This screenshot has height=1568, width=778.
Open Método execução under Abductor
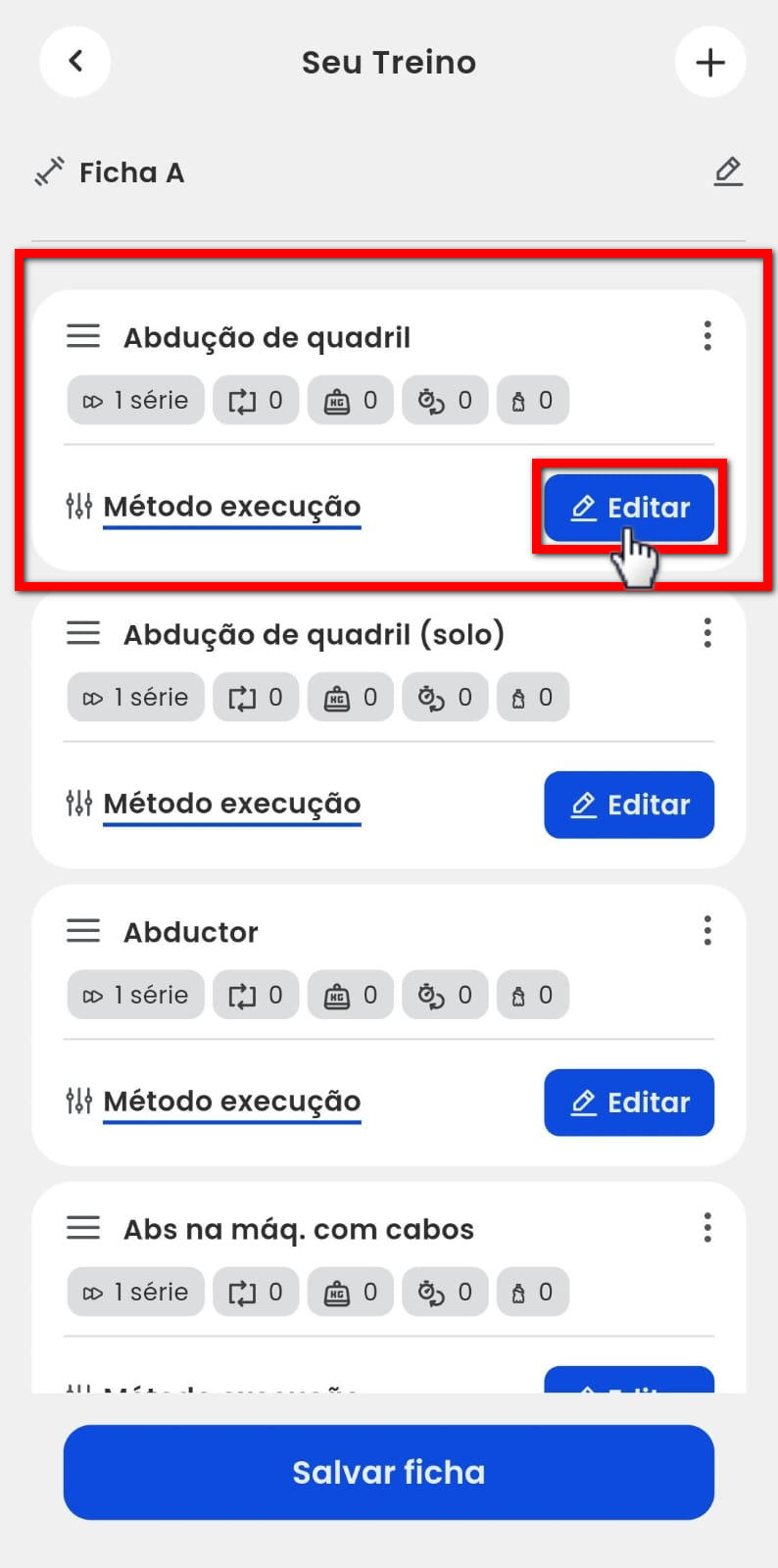point(231,1102)
